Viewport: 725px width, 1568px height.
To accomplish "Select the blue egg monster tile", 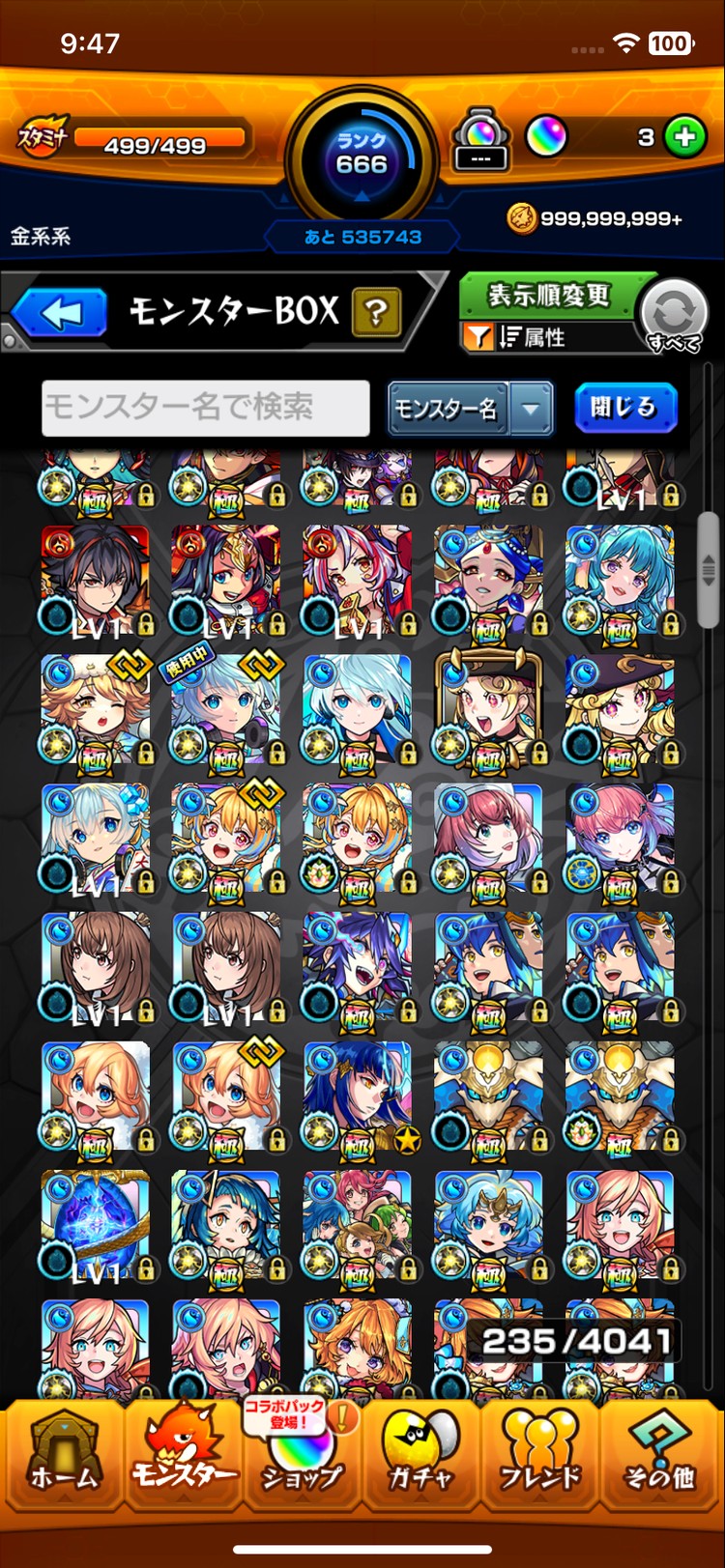I will (96, 1227).
